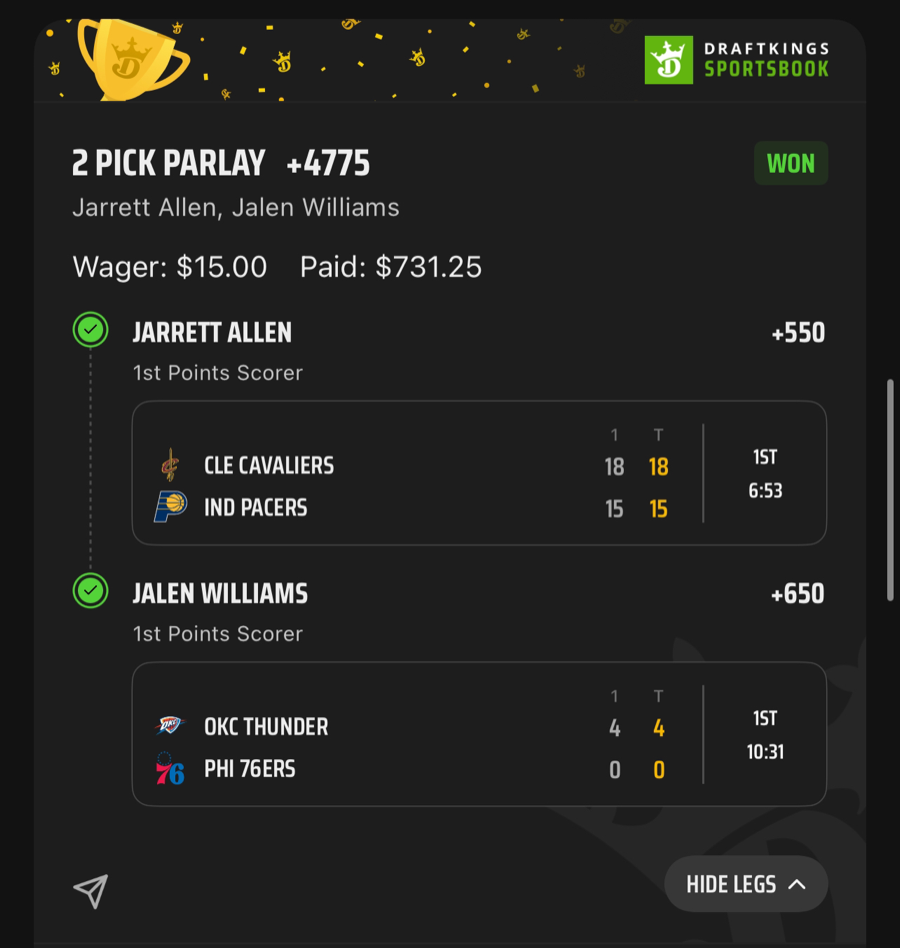Viewport: 900px width, 948px height.
Task: Open the Cavaliers vs Pacers game card
Action: (479, 473)
